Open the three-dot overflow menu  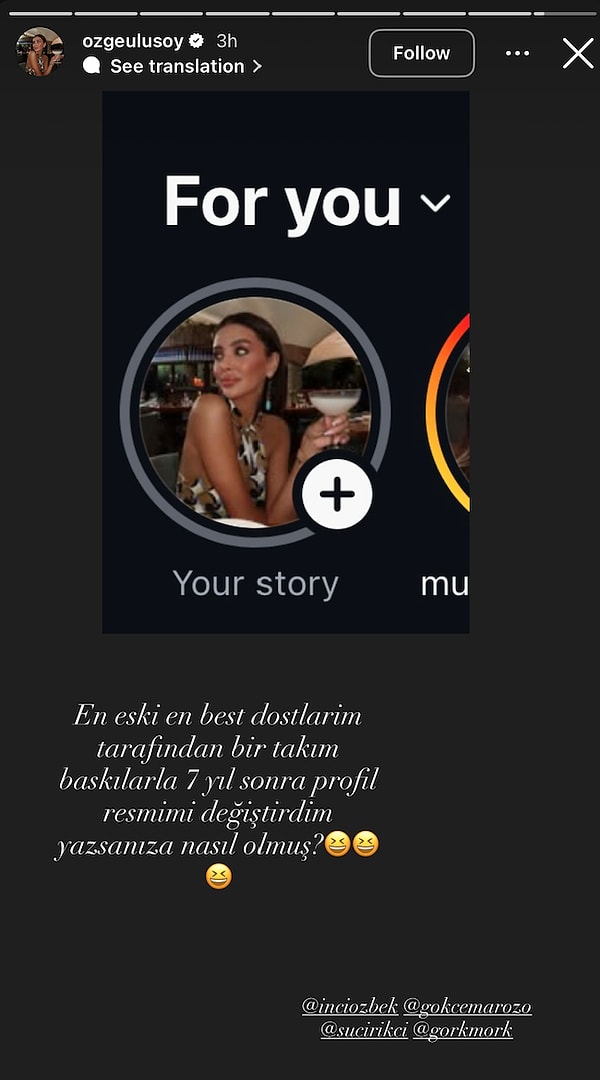[517, 53]
